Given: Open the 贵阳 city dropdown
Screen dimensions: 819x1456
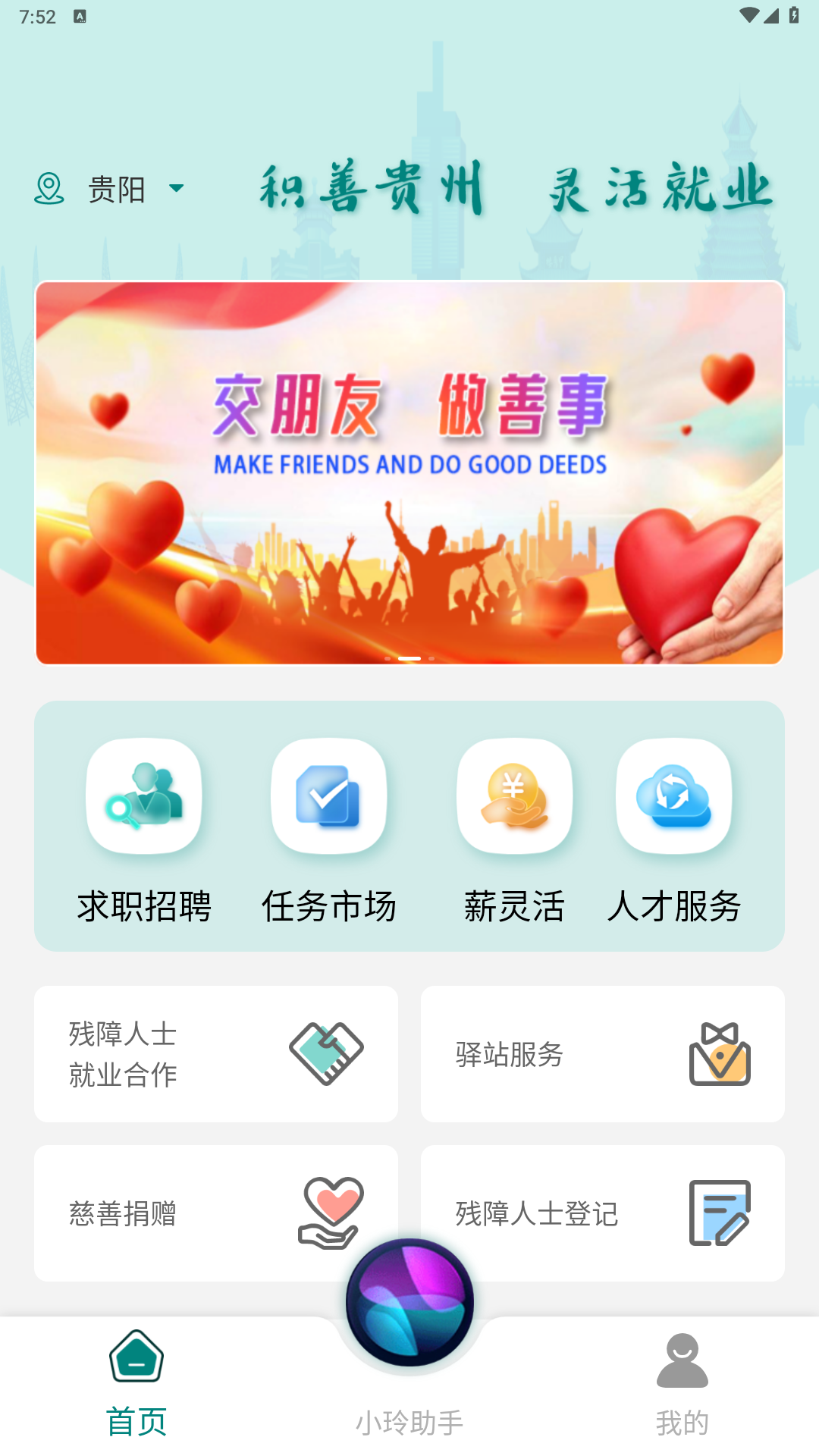Looking at the screenshot, I should [x=110, y=189].
